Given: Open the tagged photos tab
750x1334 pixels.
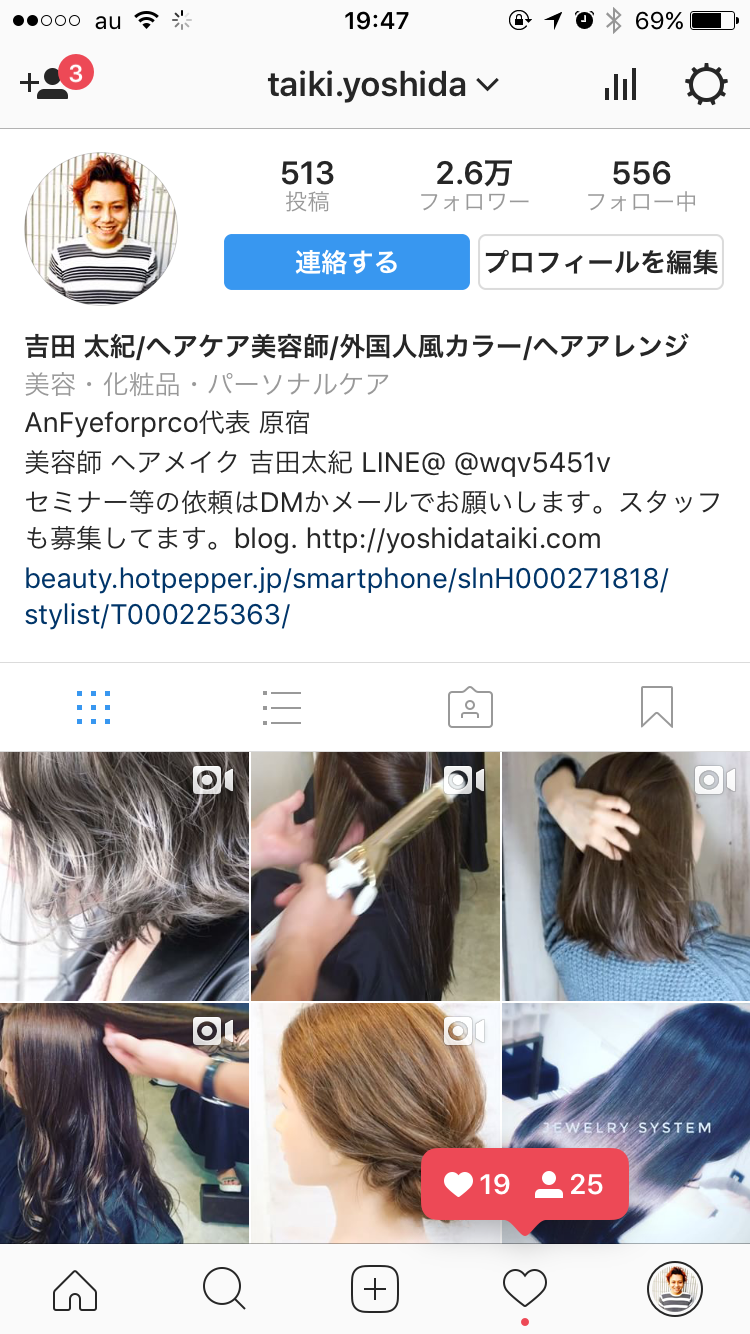Looking at the screenshot, I should [470, 707].
